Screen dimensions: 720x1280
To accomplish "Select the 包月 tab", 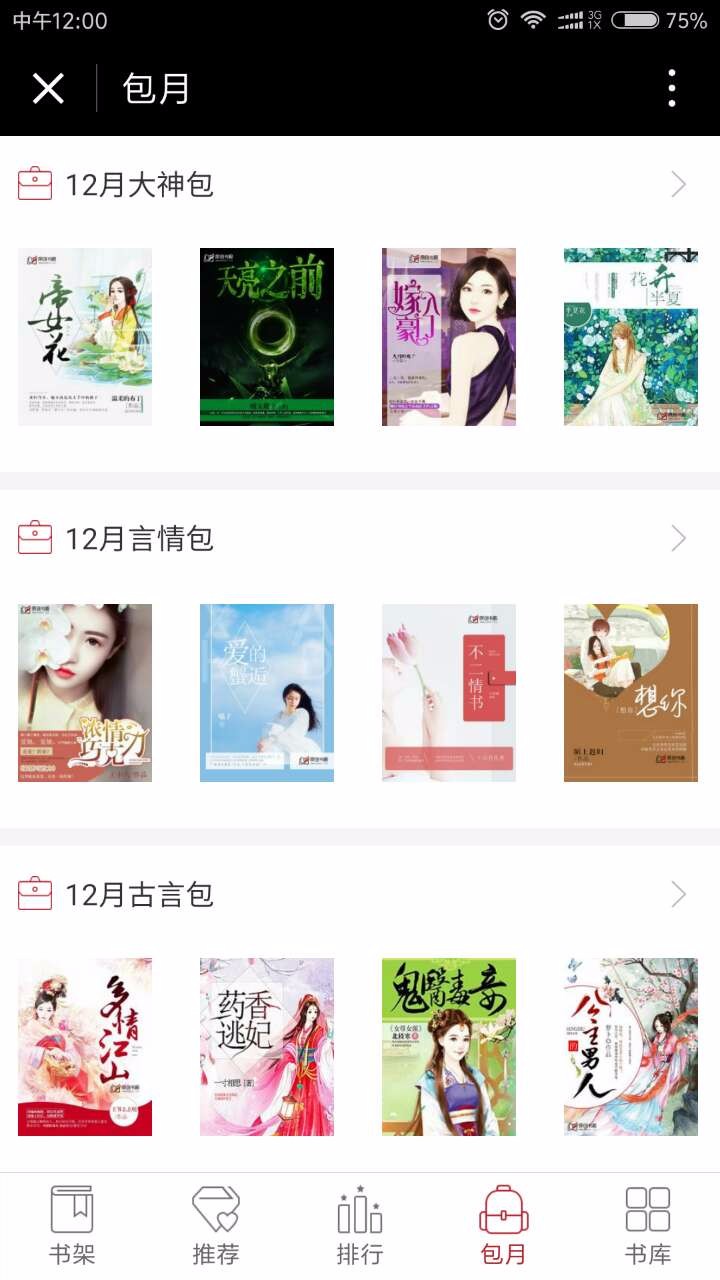I will [x=504, y=1226].
